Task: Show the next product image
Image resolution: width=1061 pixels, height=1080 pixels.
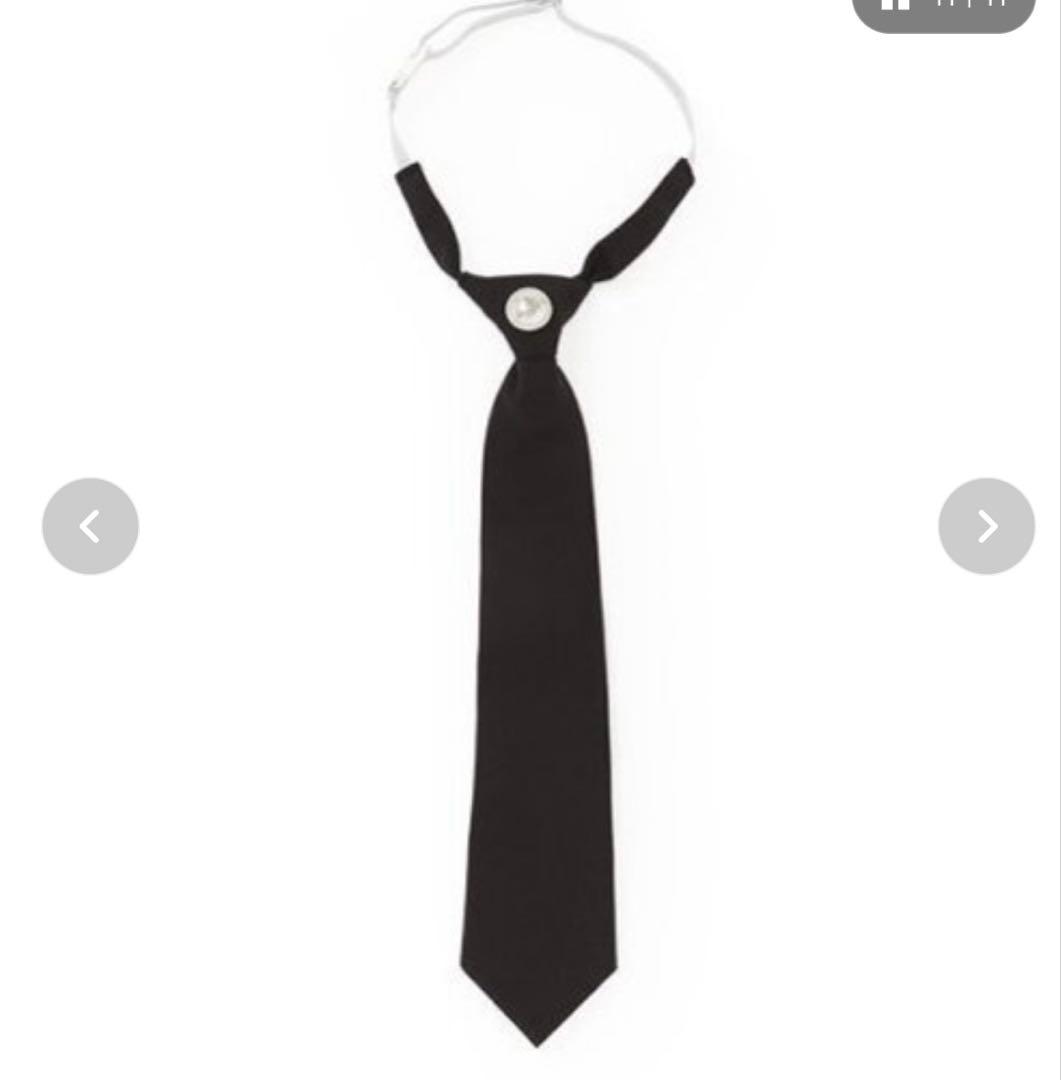Action: pyautogui.click(x=986, y=526)
